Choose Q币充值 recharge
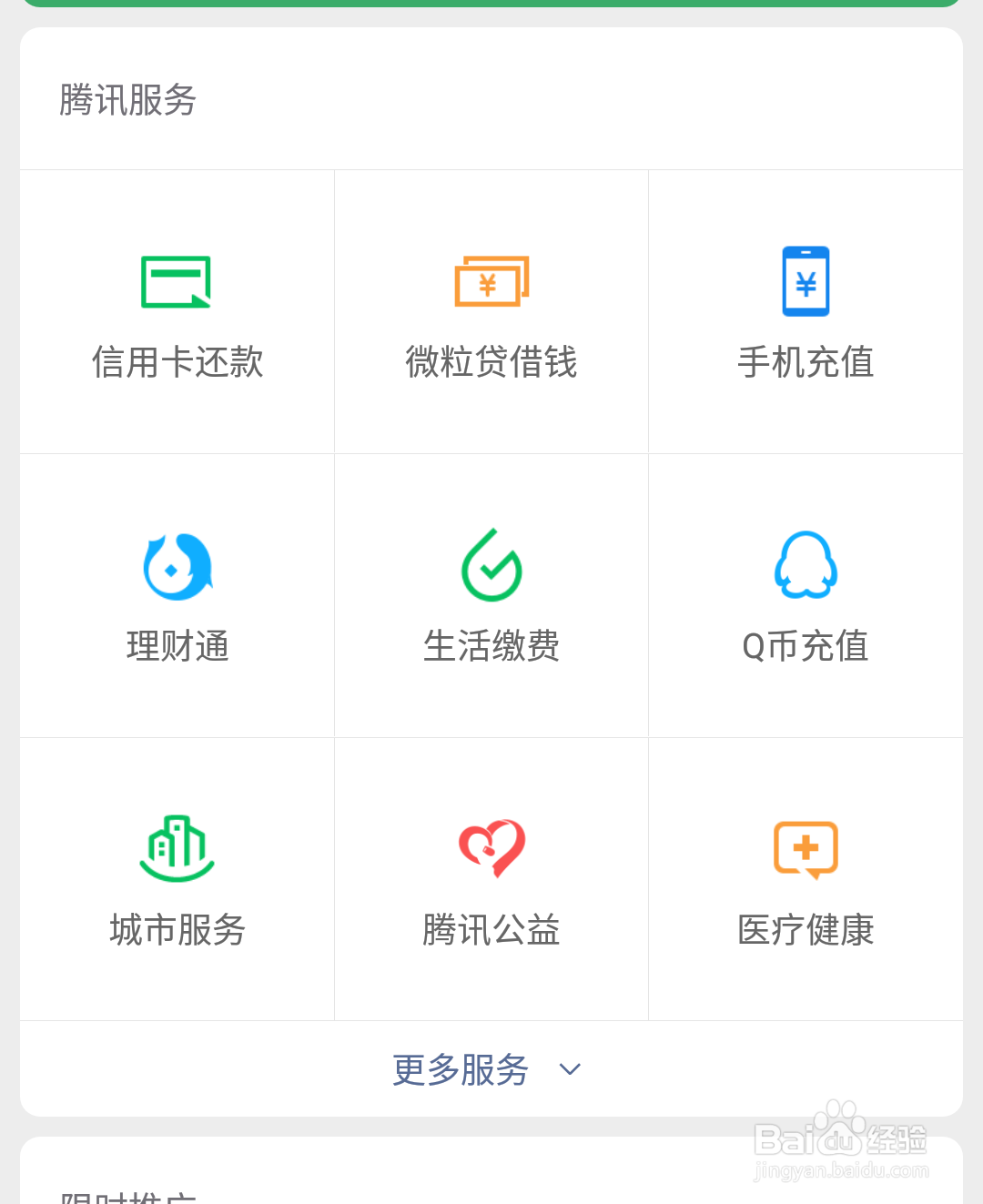Image resolution: width=983 pixels, height=1204 pixels. pos(806,596)
